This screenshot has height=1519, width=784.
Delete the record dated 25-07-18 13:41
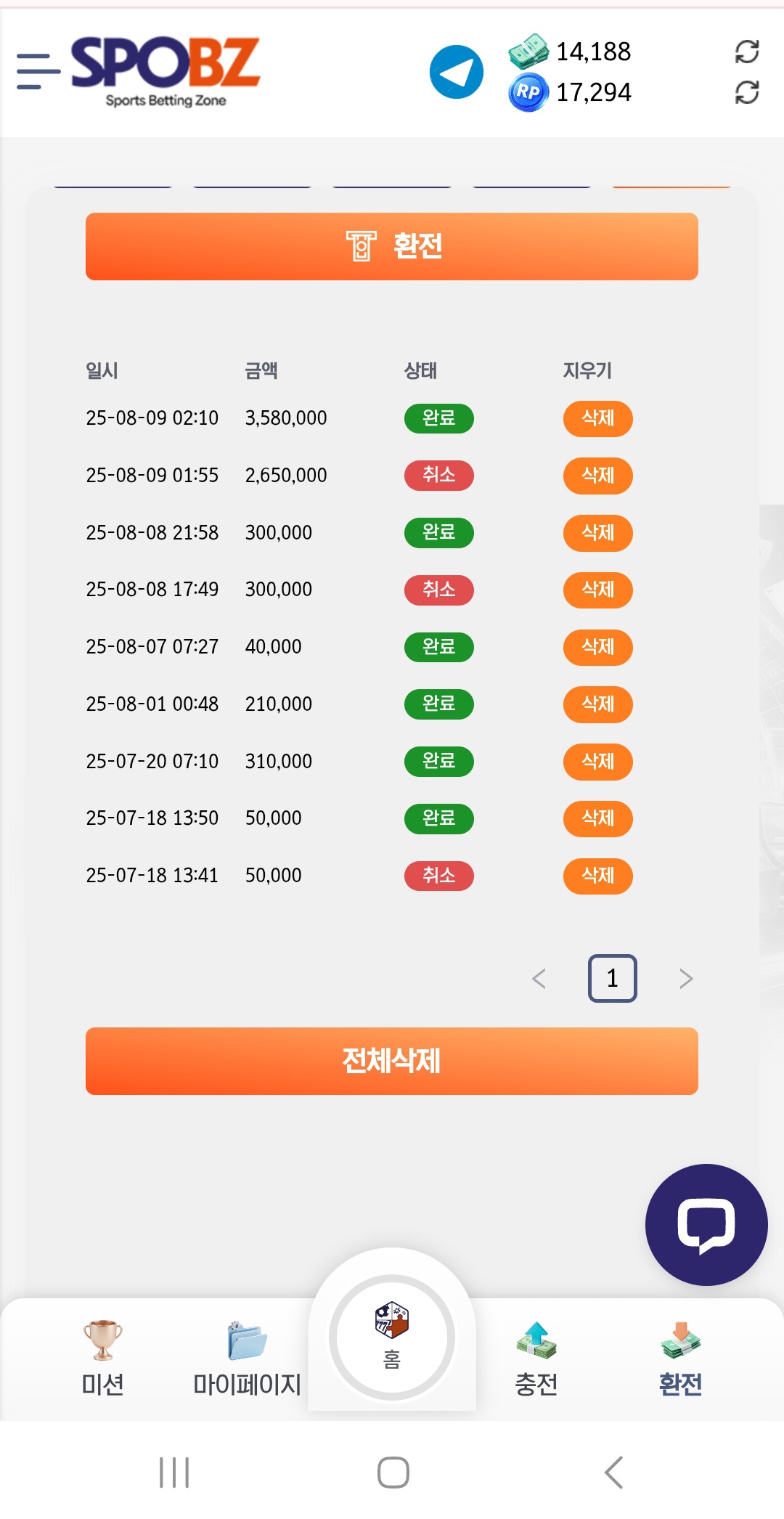click(x=598, y=876)
